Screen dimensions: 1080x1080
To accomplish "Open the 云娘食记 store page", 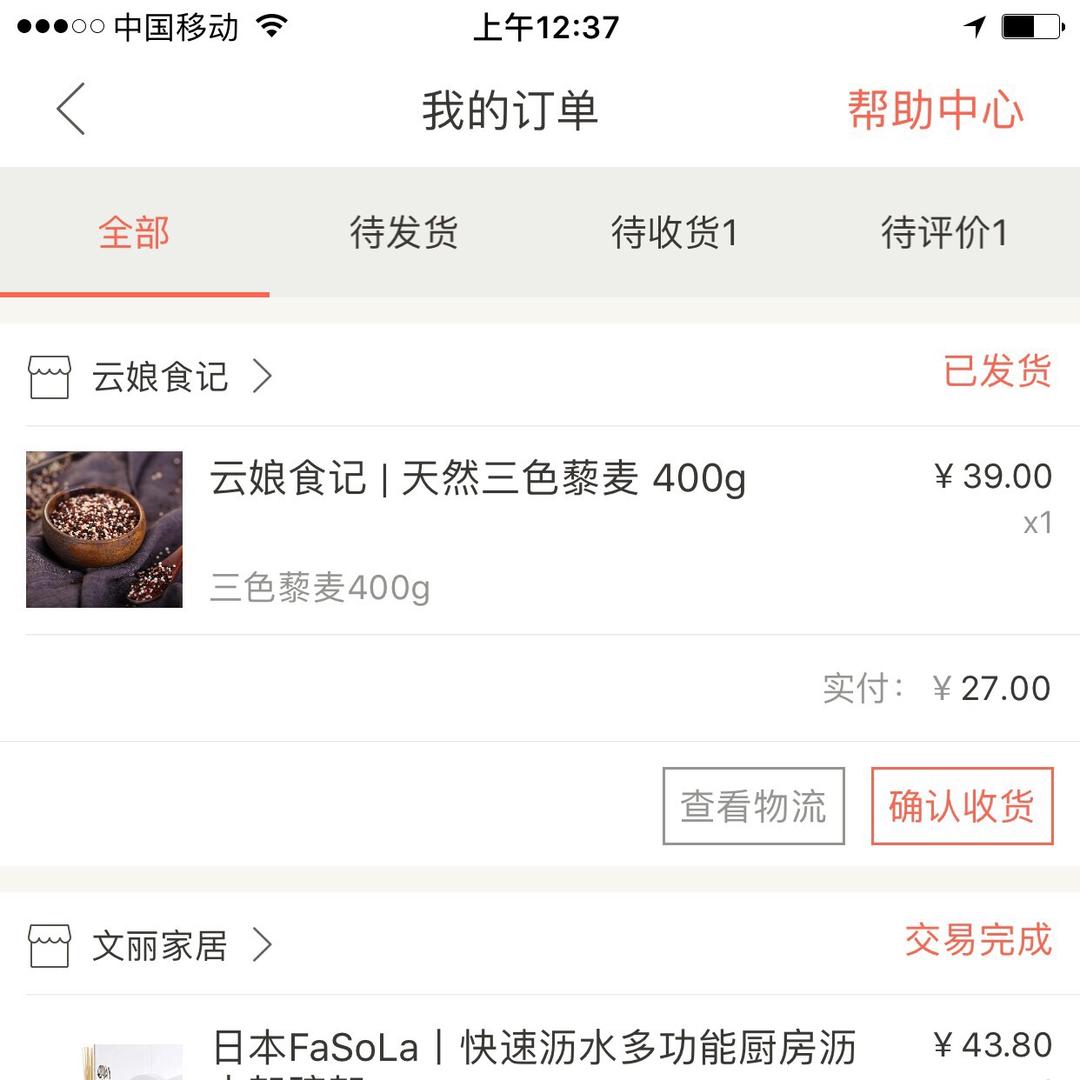I will click(160, 377).
